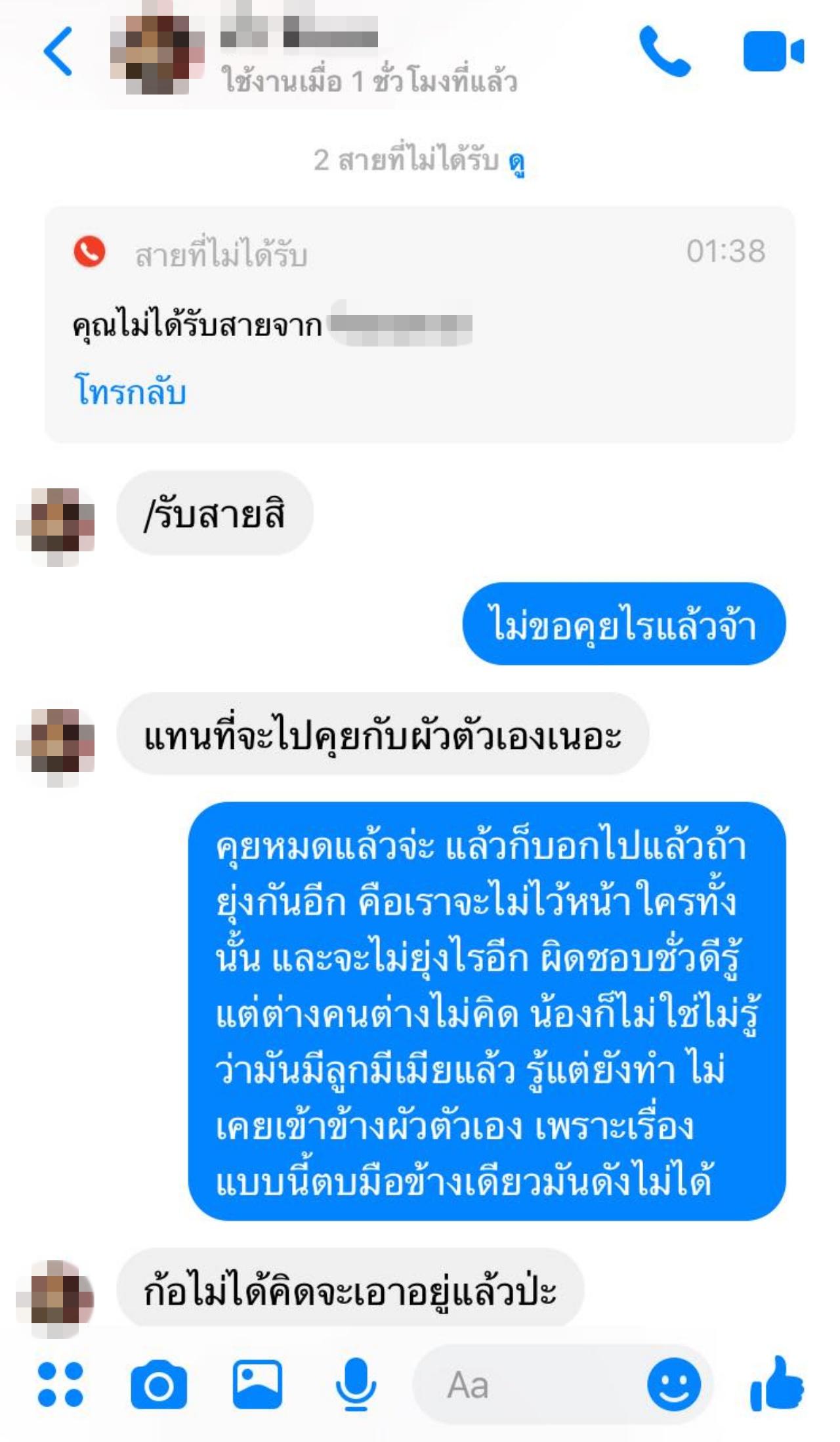Open the photo gallery picker
Image resolution: width=840 pixels, height=1442 pixels.
(258, 1384)
